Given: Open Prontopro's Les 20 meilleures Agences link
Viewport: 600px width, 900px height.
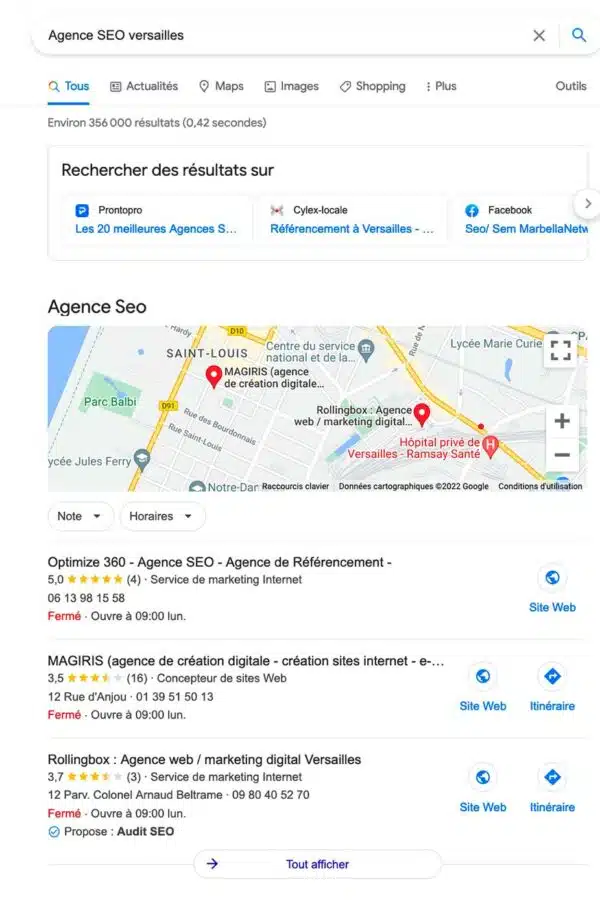Looking at the screenshot, I should [158, 229].
